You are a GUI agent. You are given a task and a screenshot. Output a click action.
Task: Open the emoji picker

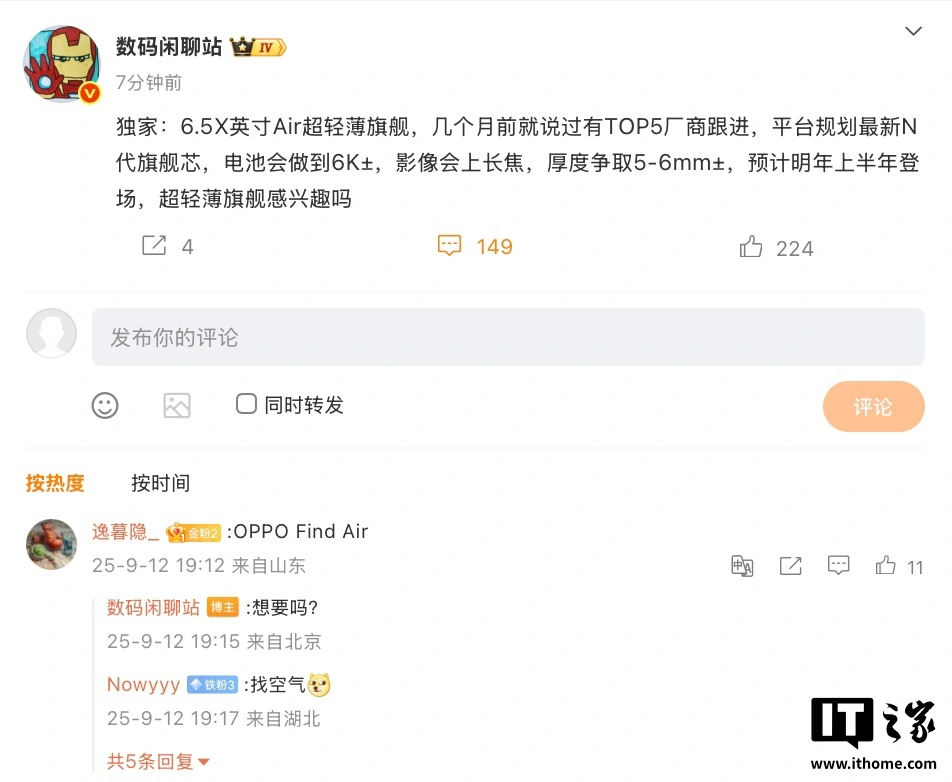point(105,405)
